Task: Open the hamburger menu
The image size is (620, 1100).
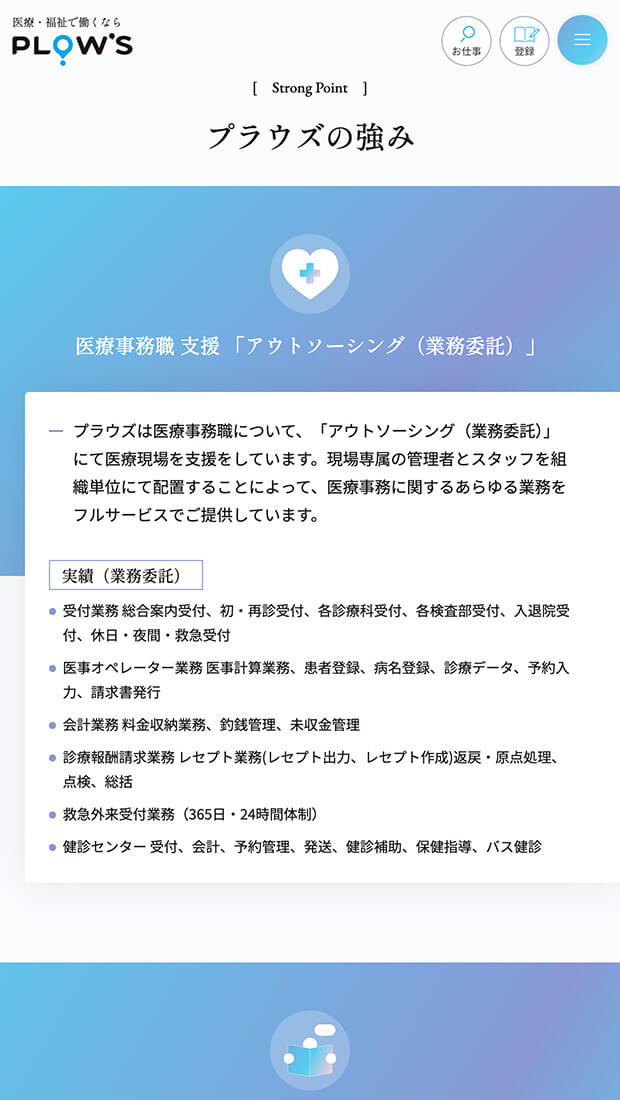Action: (x=582, y=41)
